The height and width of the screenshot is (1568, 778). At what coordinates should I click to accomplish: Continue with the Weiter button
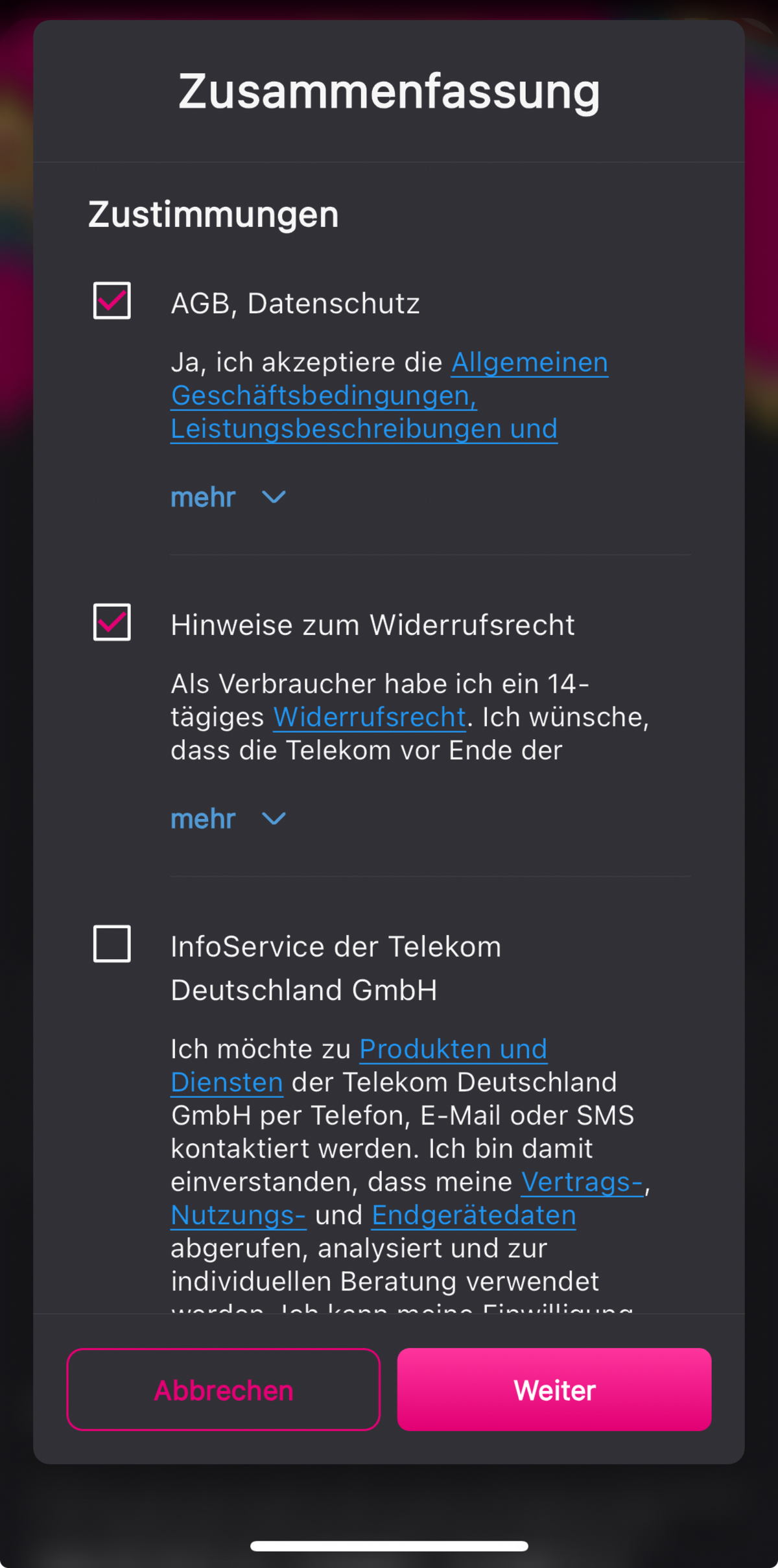pos(554,1390)
